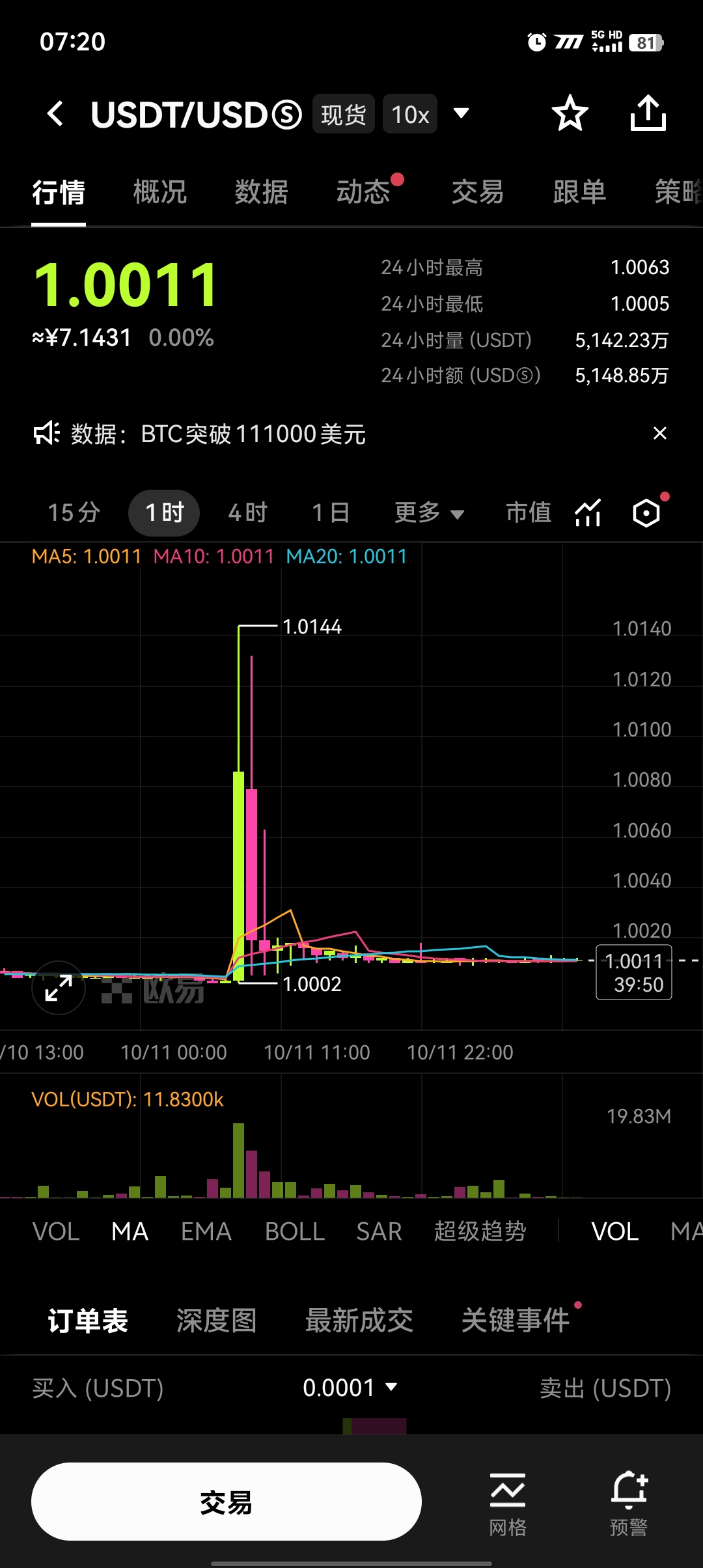Enable the BOLL indicator

point(294,1231)
